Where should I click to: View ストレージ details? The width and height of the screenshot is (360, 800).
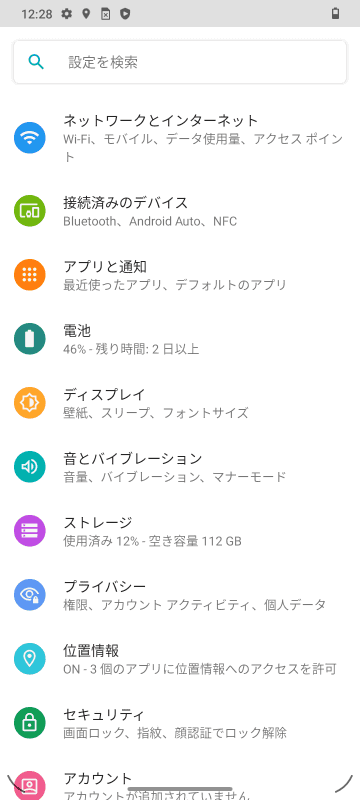point(180,531)
